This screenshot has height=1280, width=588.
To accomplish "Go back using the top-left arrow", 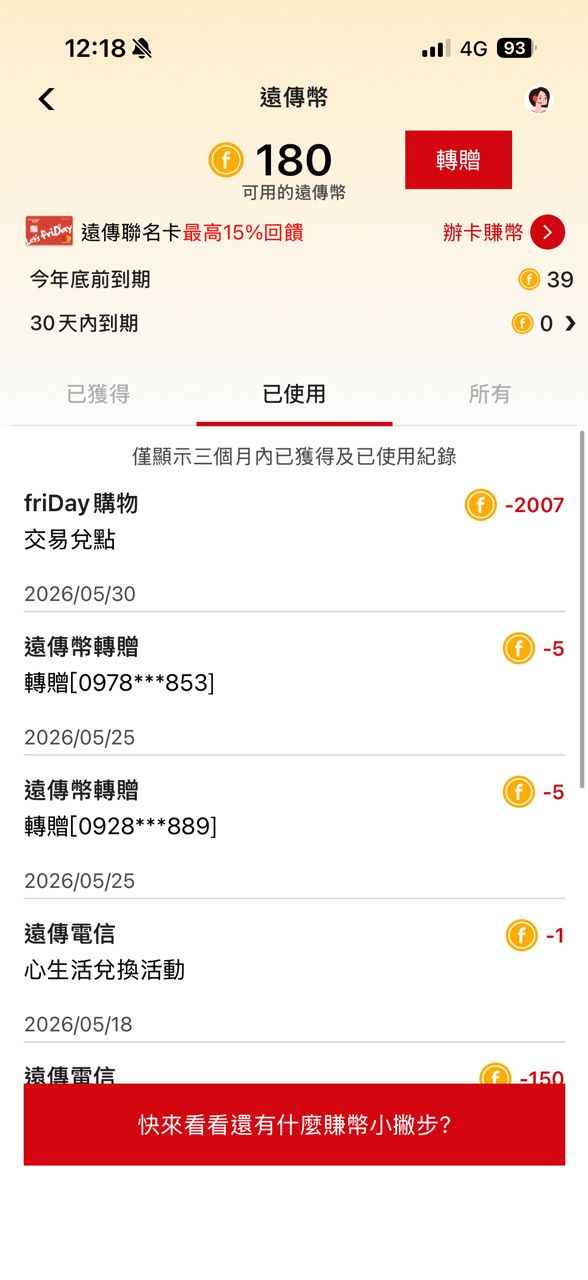I will click(46, 98).
